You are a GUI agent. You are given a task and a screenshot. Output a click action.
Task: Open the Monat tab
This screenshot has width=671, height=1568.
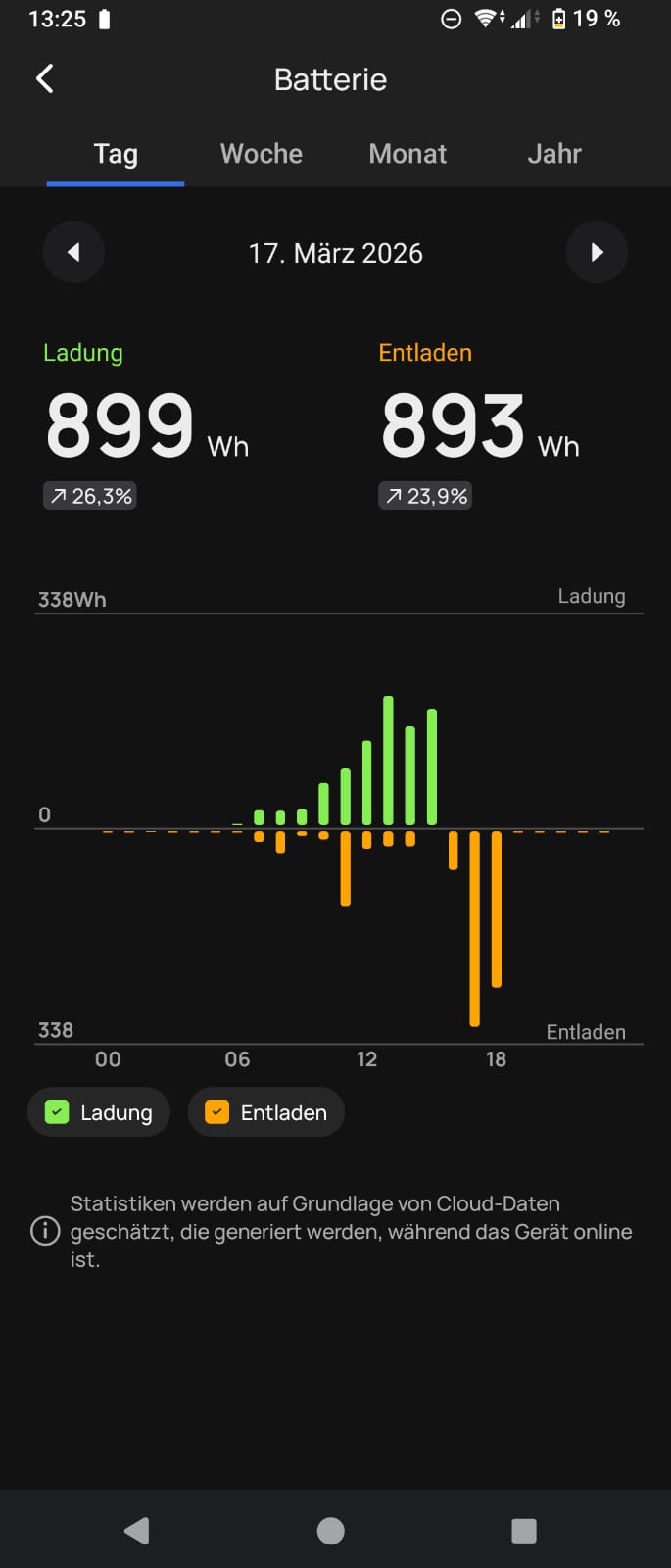click(x=407, y=154)
